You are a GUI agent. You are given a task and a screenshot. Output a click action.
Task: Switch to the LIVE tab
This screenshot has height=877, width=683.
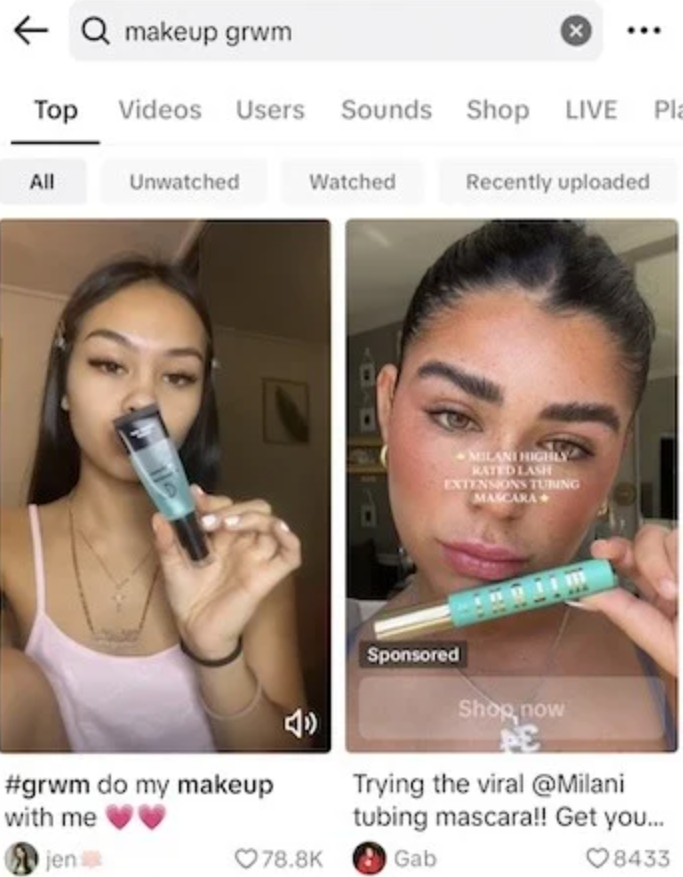[x=591, y=110]
